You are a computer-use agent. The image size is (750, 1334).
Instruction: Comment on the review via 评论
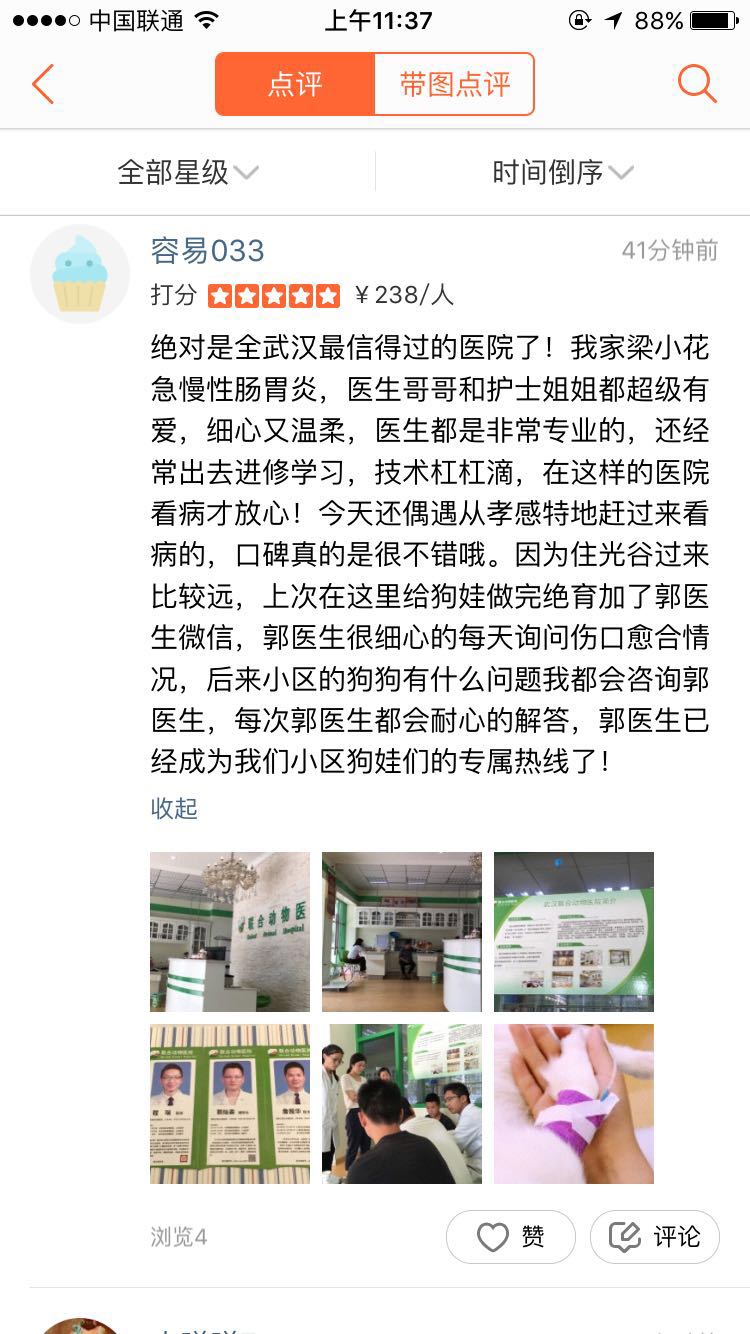pyautogui.click(x=655, y=1237)
